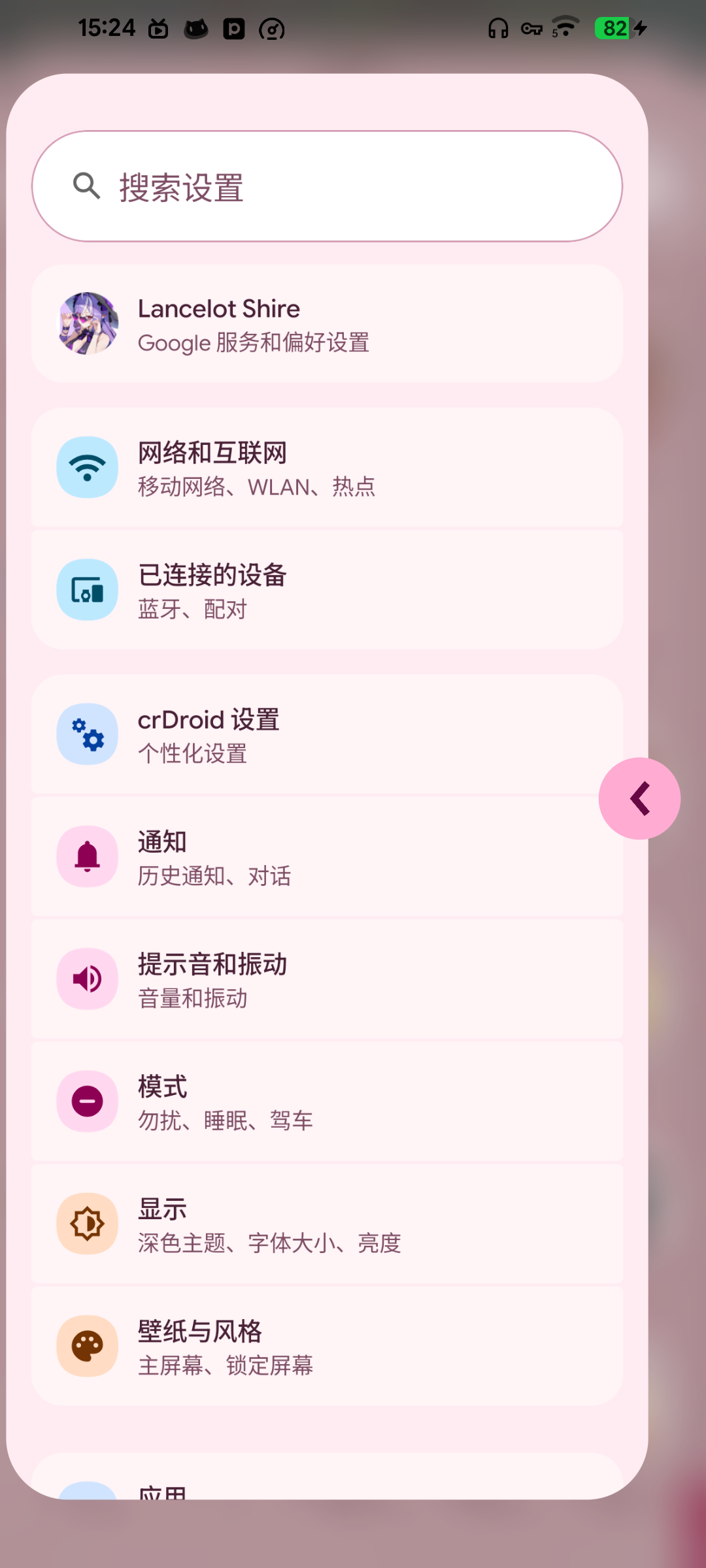Tap the 搜索设置 search box
This screenshot has width=706, height=1568.
click(327, 187)
